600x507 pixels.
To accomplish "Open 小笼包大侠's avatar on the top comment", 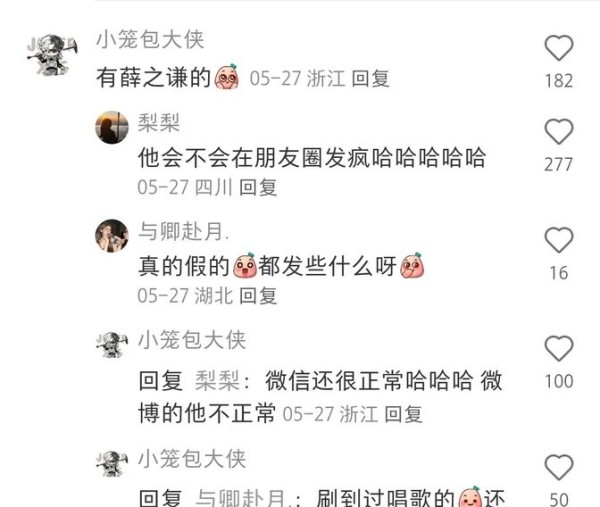I will [x=47, y=51].
